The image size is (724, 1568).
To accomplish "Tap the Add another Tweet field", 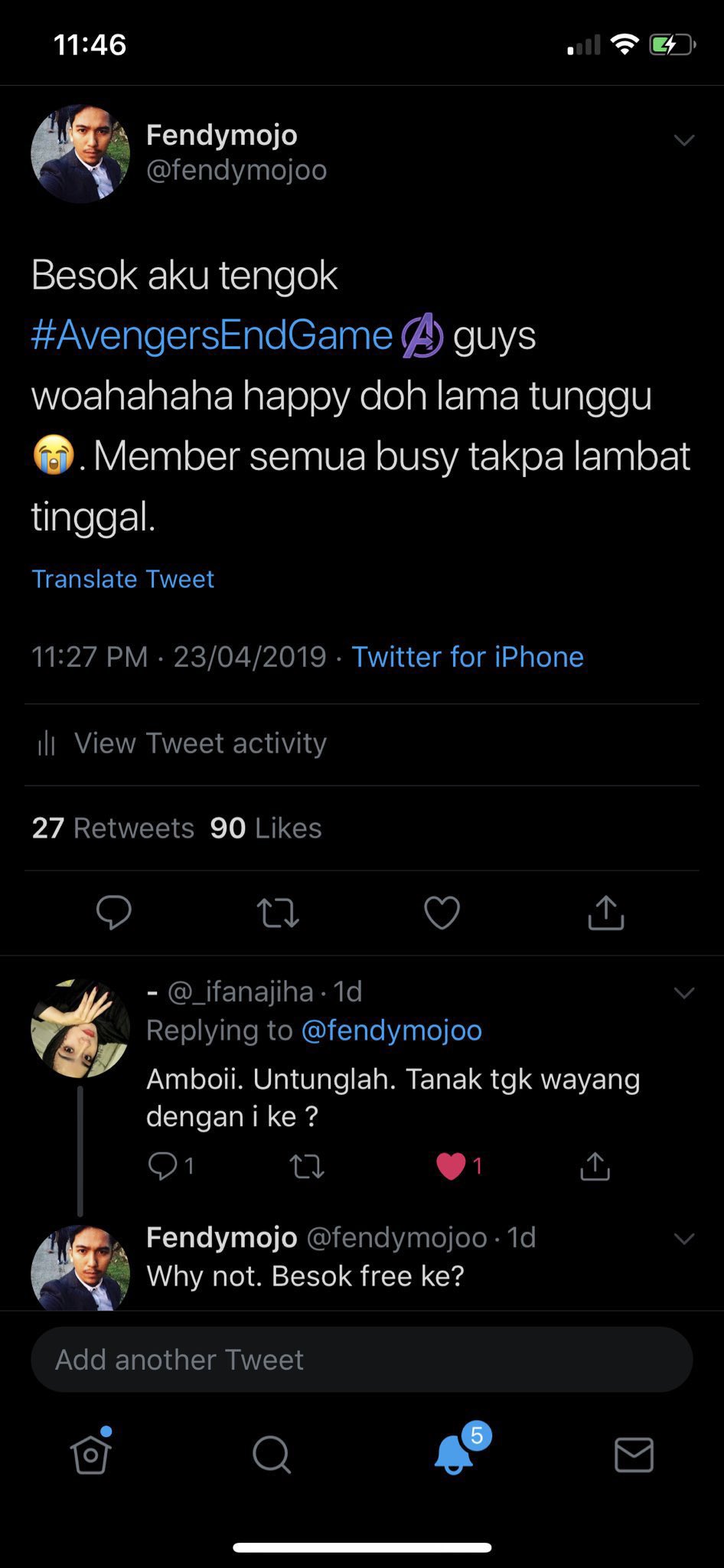I will 361,1360.
